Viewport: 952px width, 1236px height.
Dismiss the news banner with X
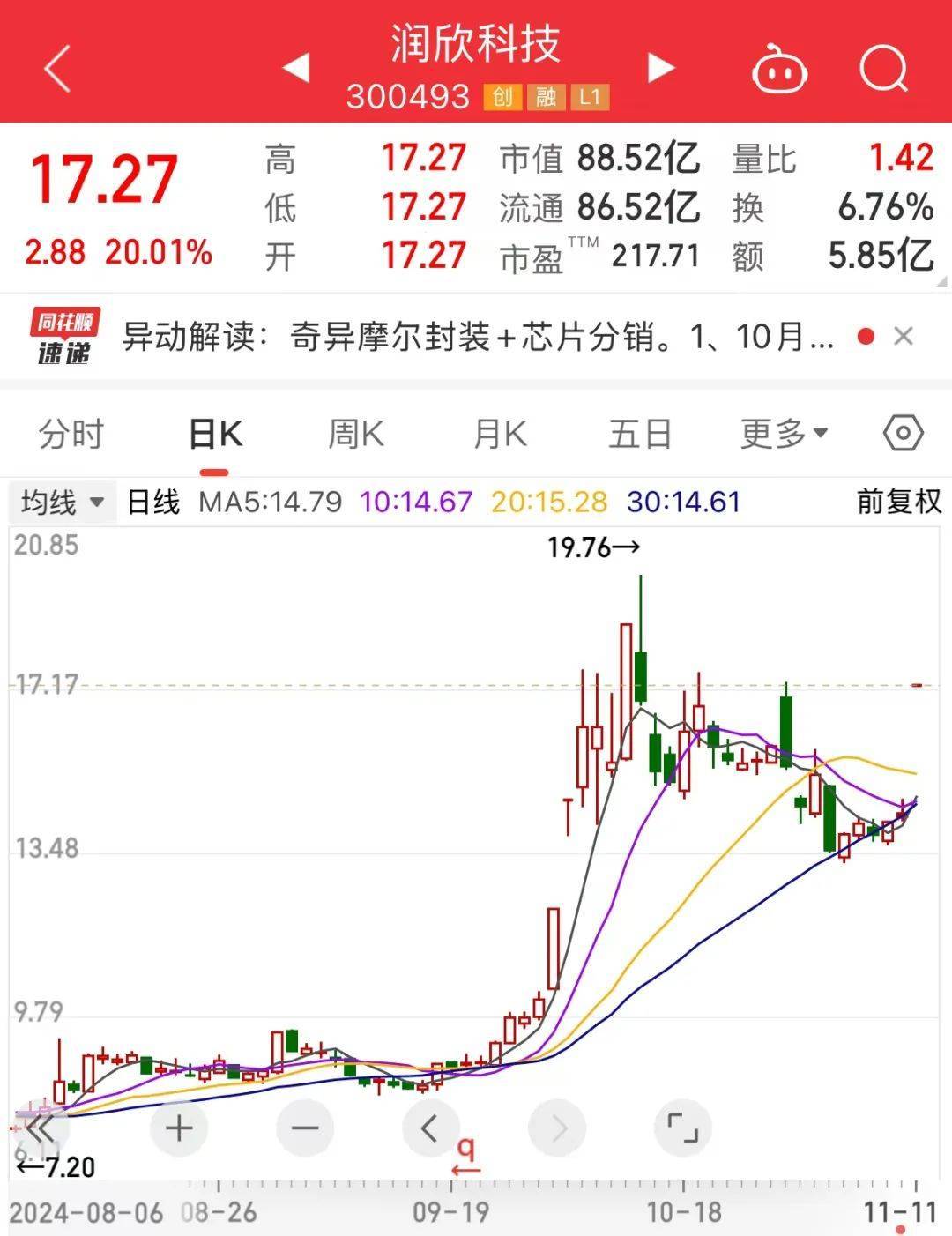[x=904, y=338]
